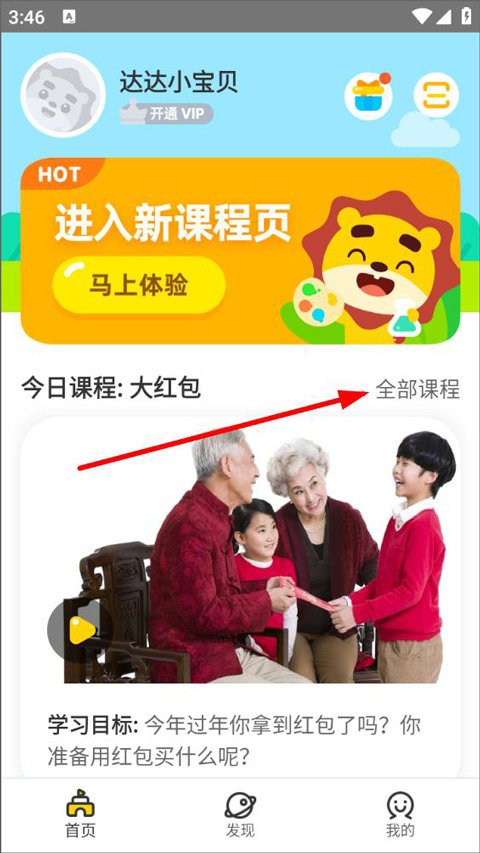Image resolution: width=480 pixels, height=853 pixels.
Task: Switch to the 首页 tab
Action: pos(80,815)
